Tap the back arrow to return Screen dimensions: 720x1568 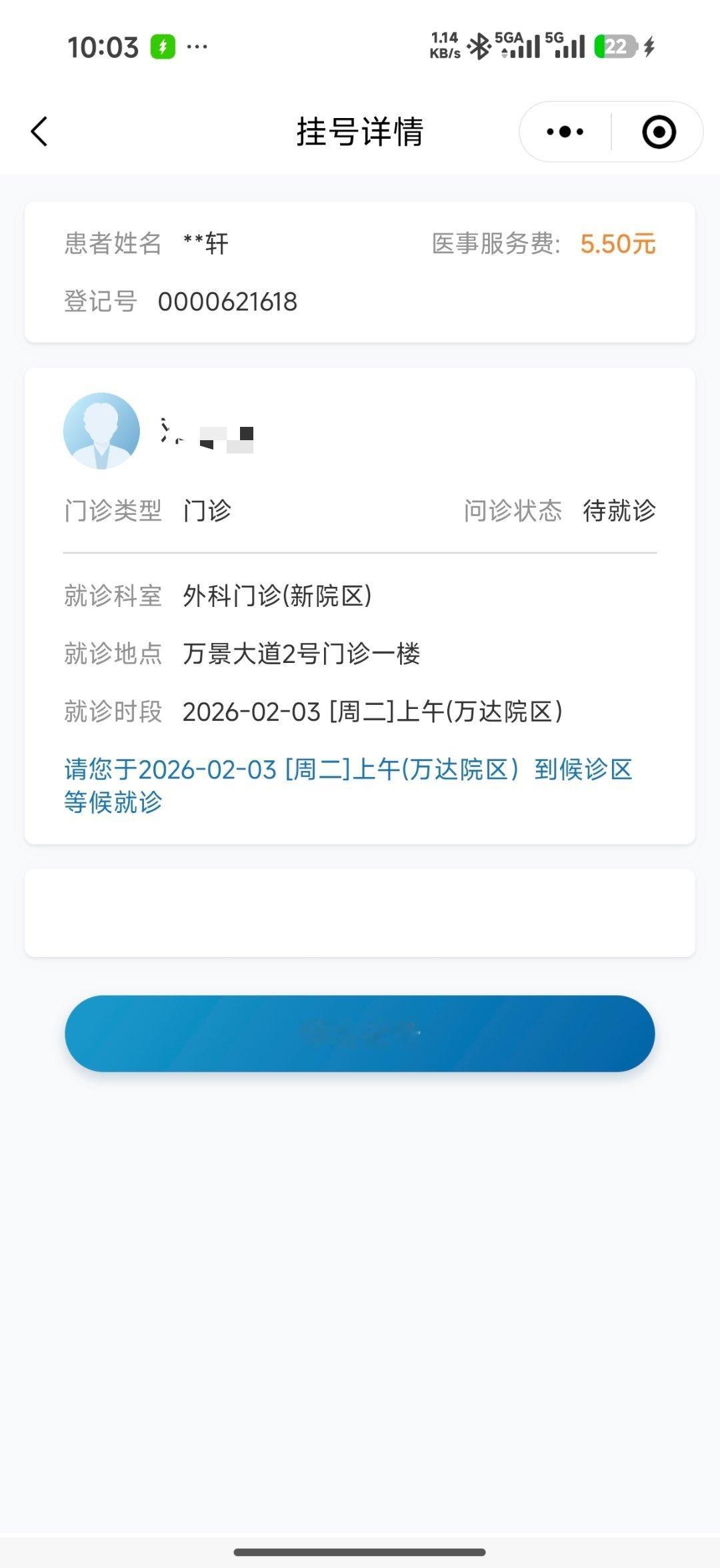pos(38,131)
